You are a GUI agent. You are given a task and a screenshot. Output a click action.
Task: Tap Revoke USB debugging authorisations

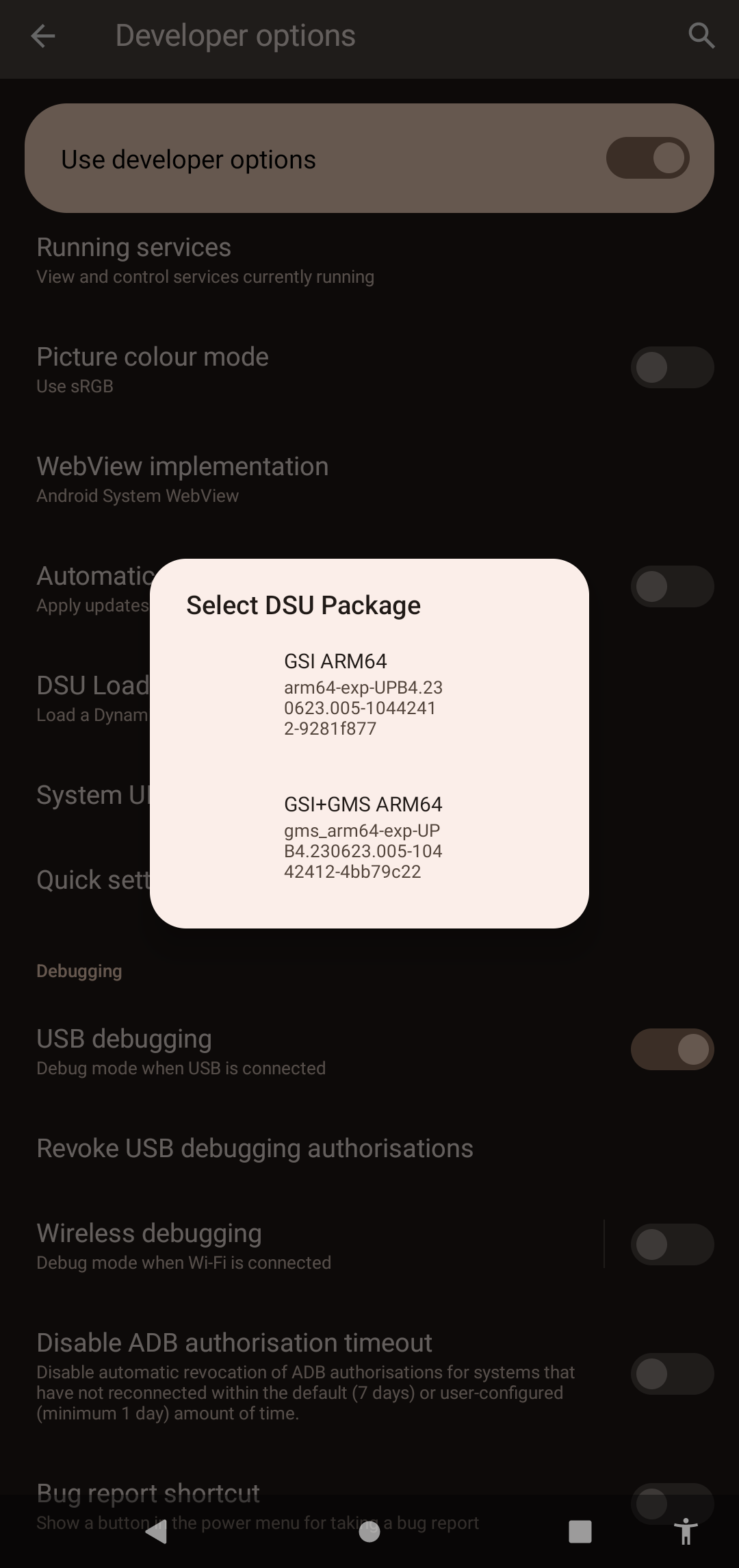tap(255, 1148)
